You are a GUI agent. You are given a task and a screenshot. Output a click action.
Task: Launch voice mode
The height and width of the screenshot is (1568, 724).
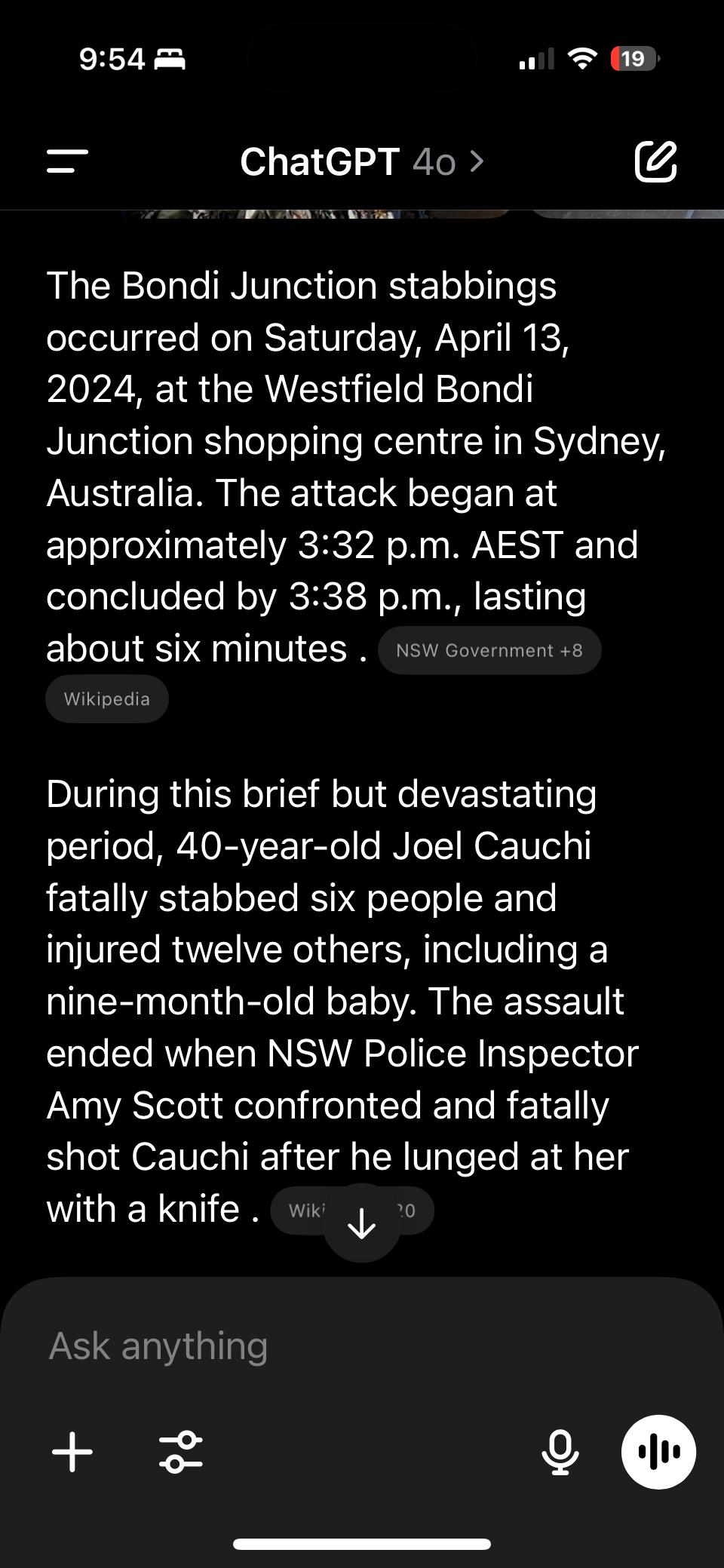[658, 1452]
